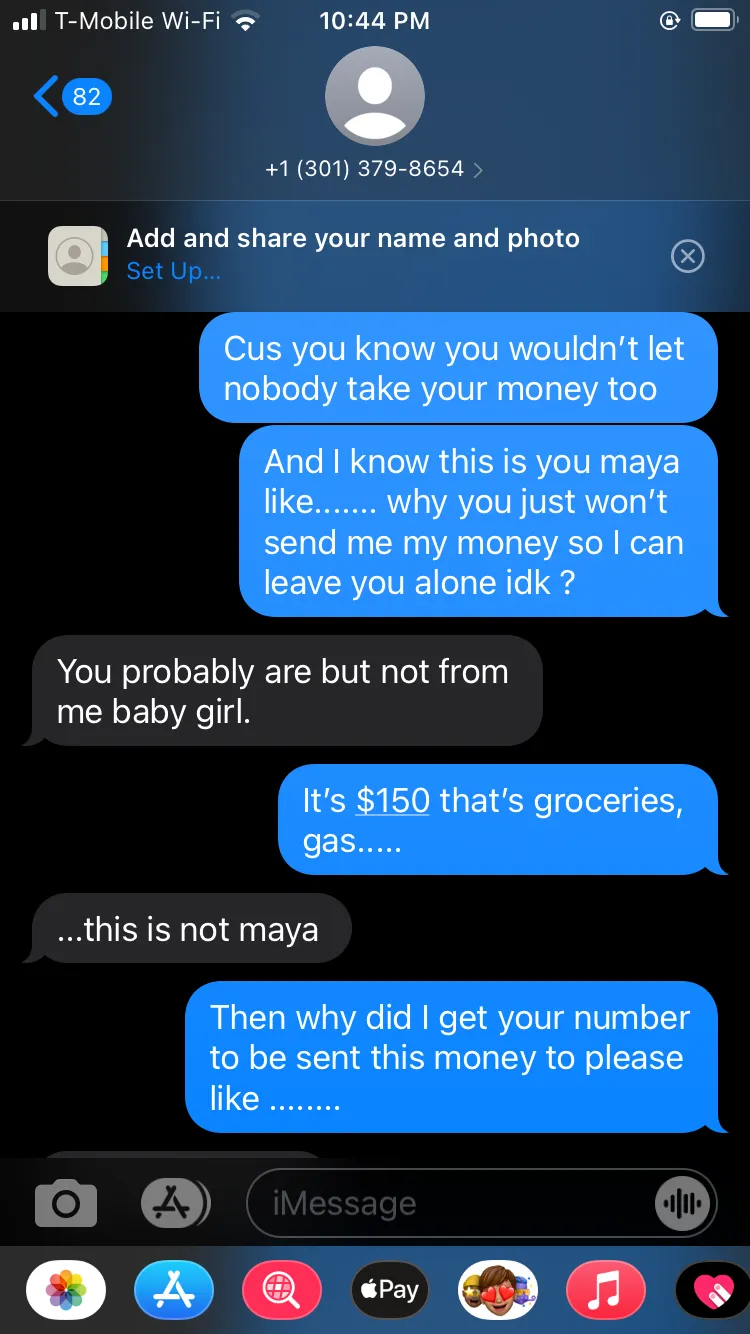Open the underlined $150 link
Screen dimensions: 750x1334
(x=393, y=800)
